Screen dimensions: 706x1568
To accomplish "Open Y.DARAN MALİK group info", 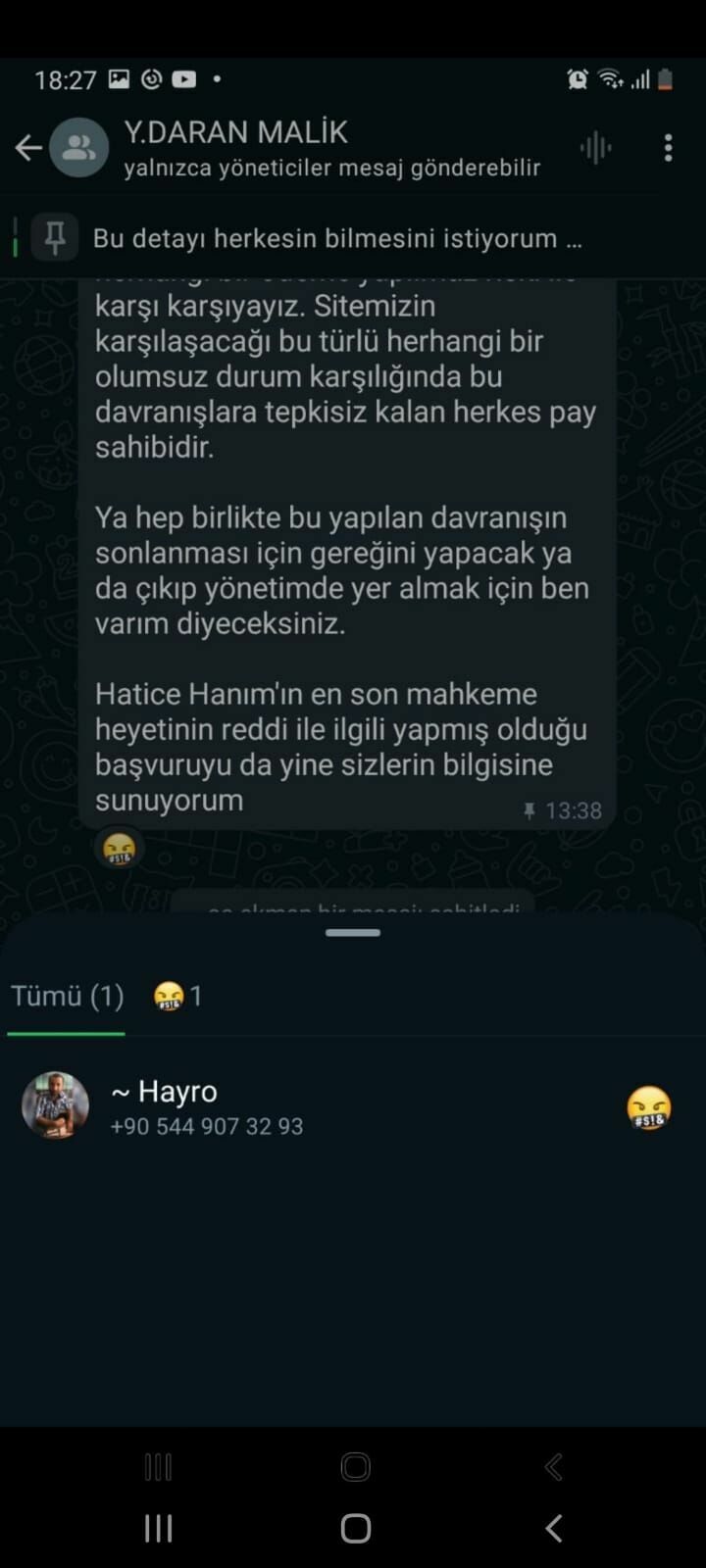I will pos(294,148).
